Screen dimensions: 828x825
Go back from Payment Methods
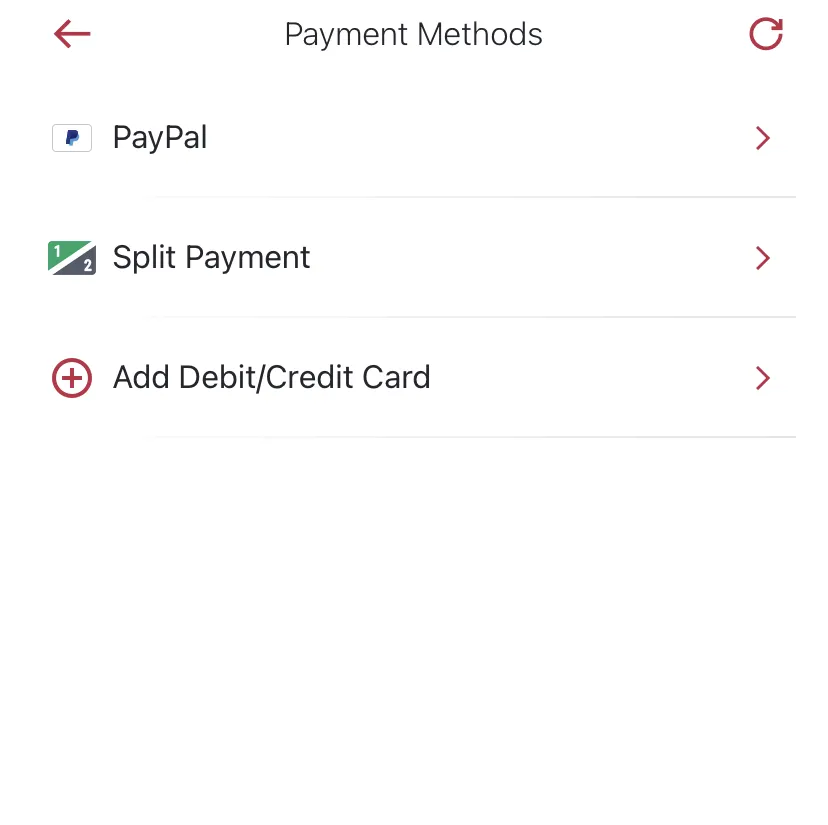pyautogui.click(x=72, y=35)
